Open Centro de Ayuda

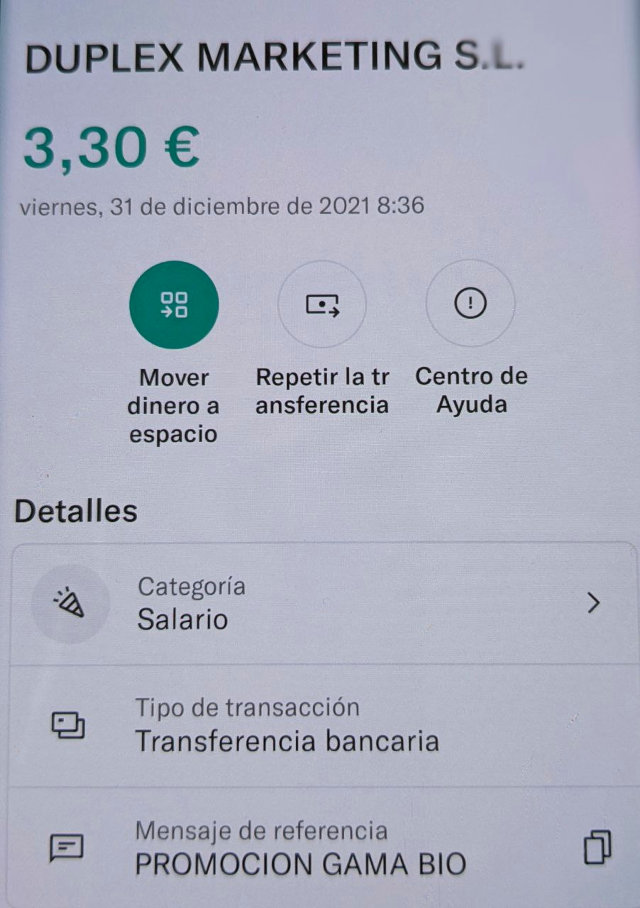point(470,305)
